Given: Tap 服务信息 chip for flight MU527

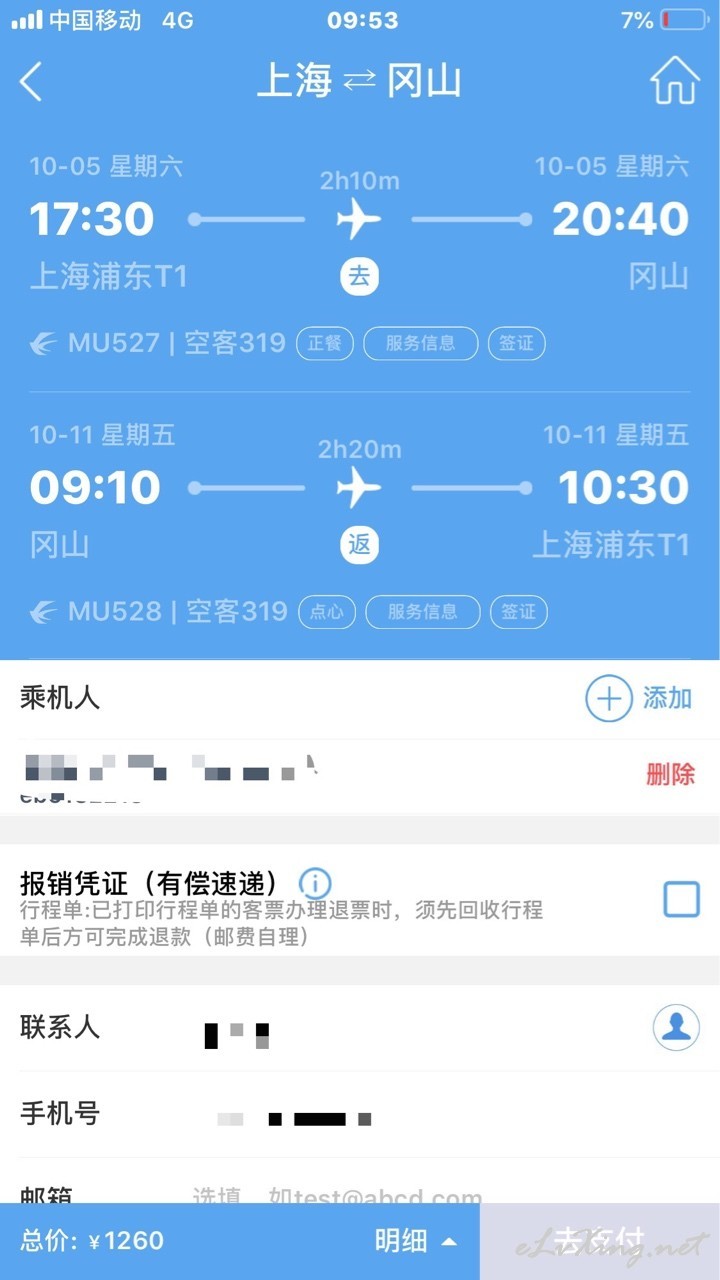Looking at the screenshot, I should click(x=421, y=343).
